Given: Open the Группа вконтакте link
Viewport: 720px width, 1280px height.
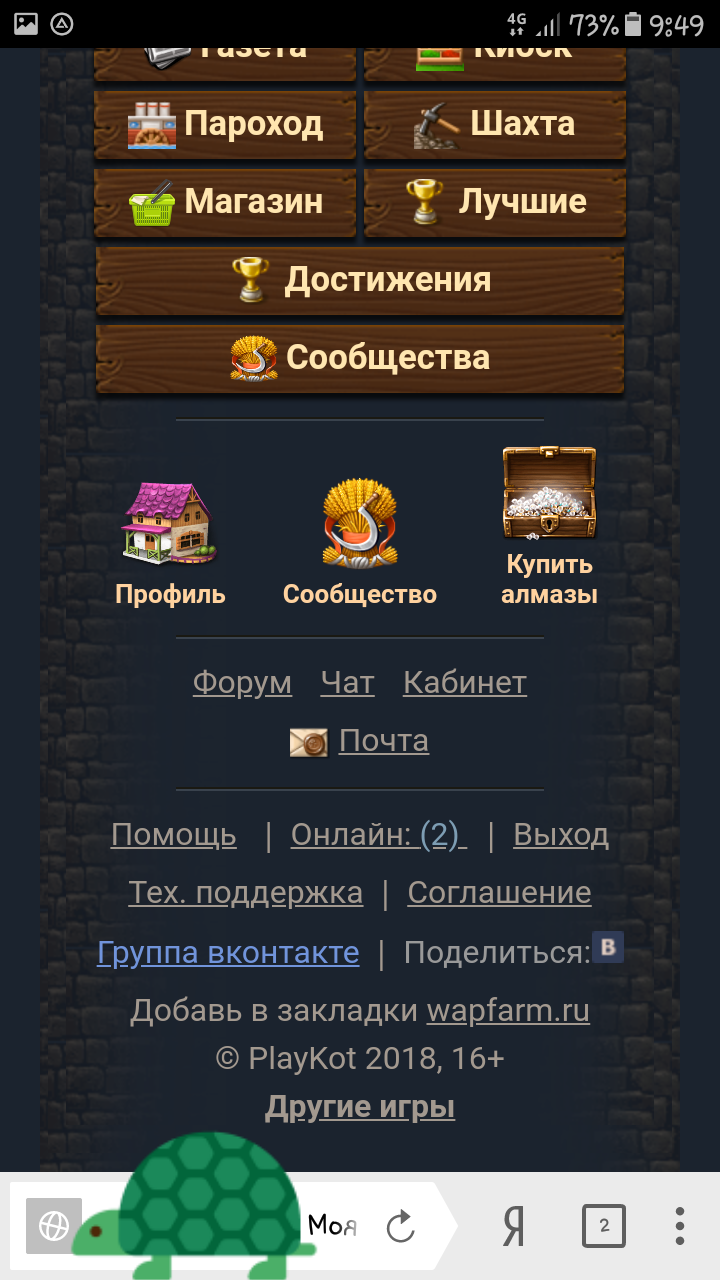Looking at the screenshot, I should pyautogui.click(x=228, y=953).
